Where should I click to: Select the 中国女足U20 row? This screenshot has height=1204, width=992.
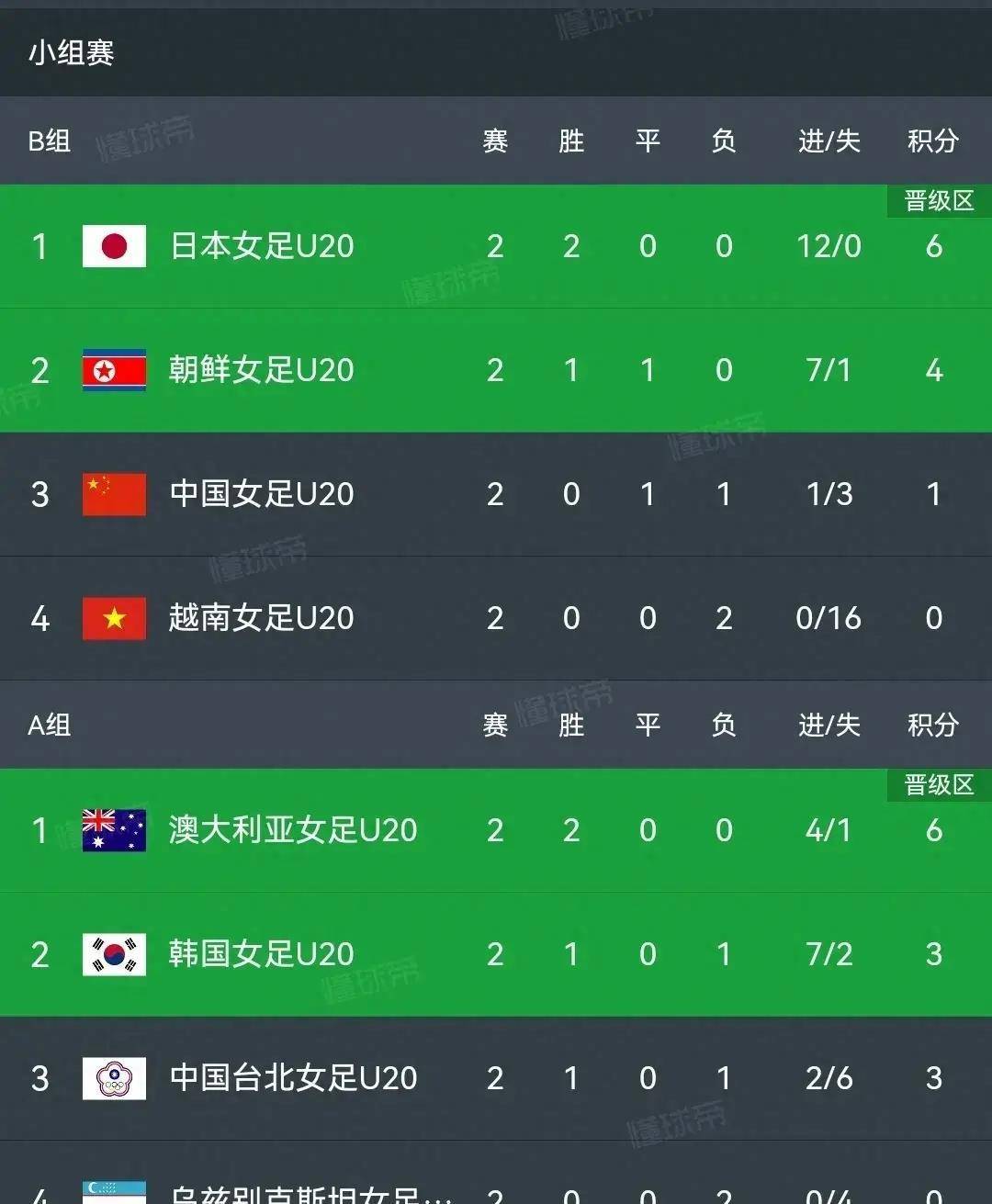click(x=262, y=494)
